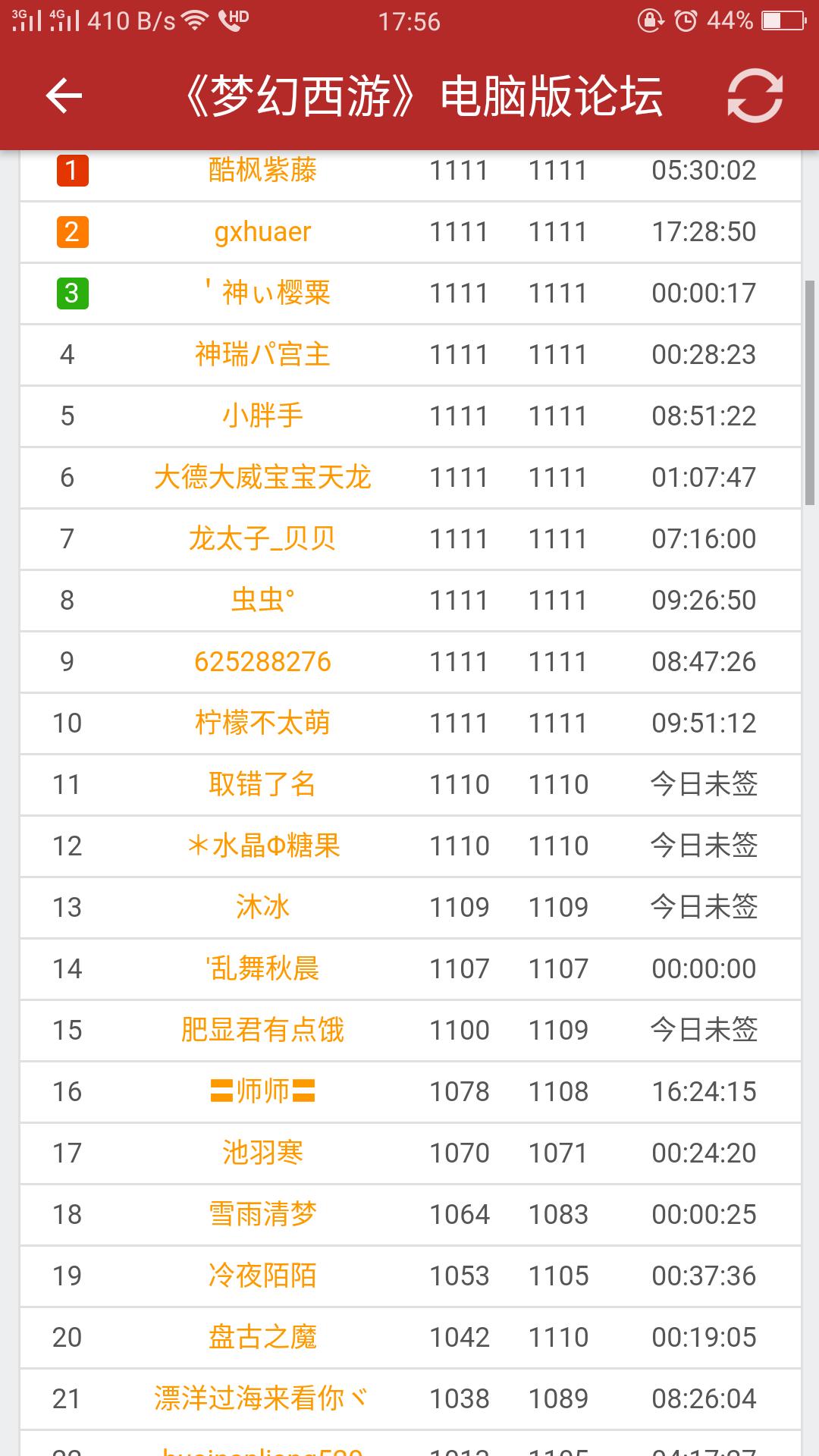Refresh the forum page
The height and width of the screenshot is (1456, 819).
(755, 96)
